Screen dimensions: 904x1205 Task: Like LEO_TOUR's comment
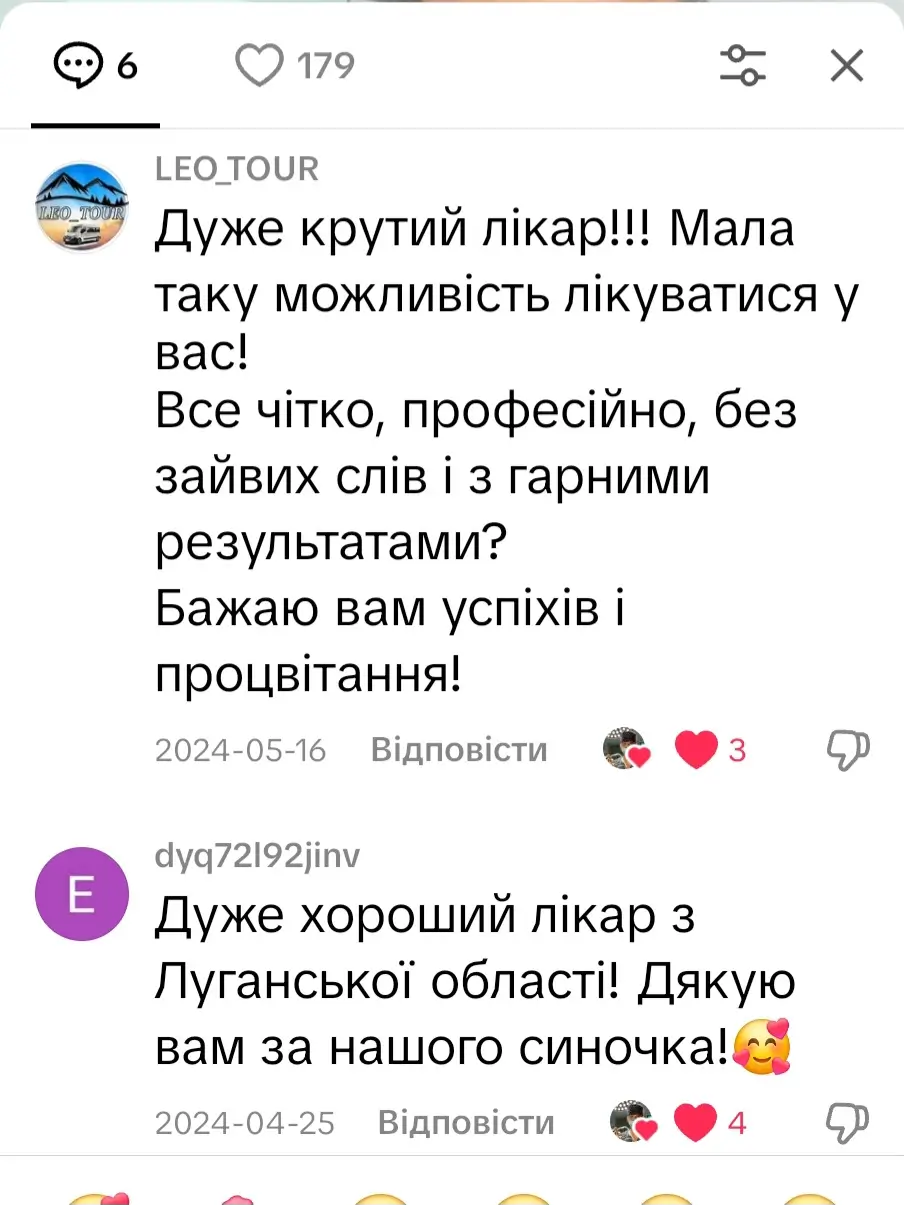pos(697,750)
